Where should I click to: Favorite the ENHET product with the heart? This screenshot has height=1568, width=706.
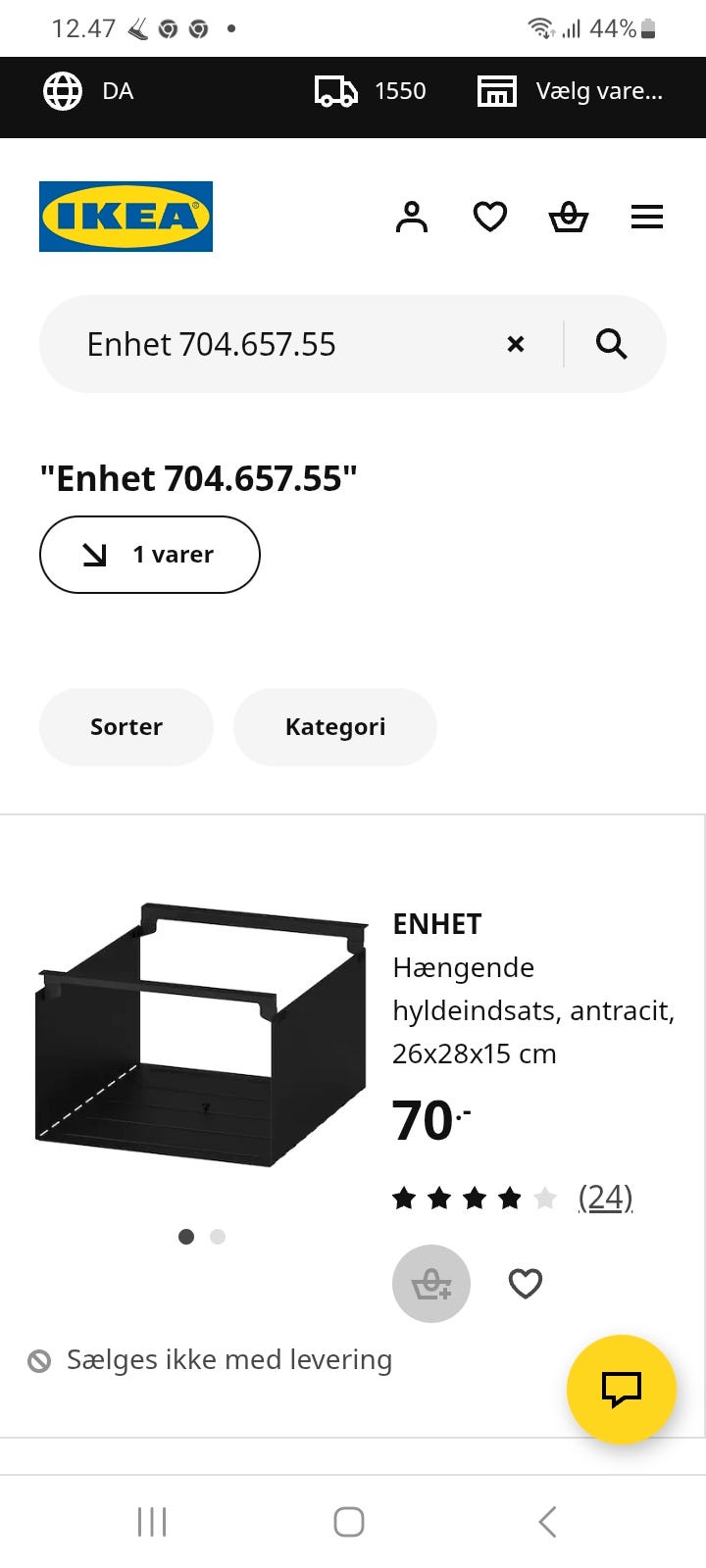(525, 1284)
